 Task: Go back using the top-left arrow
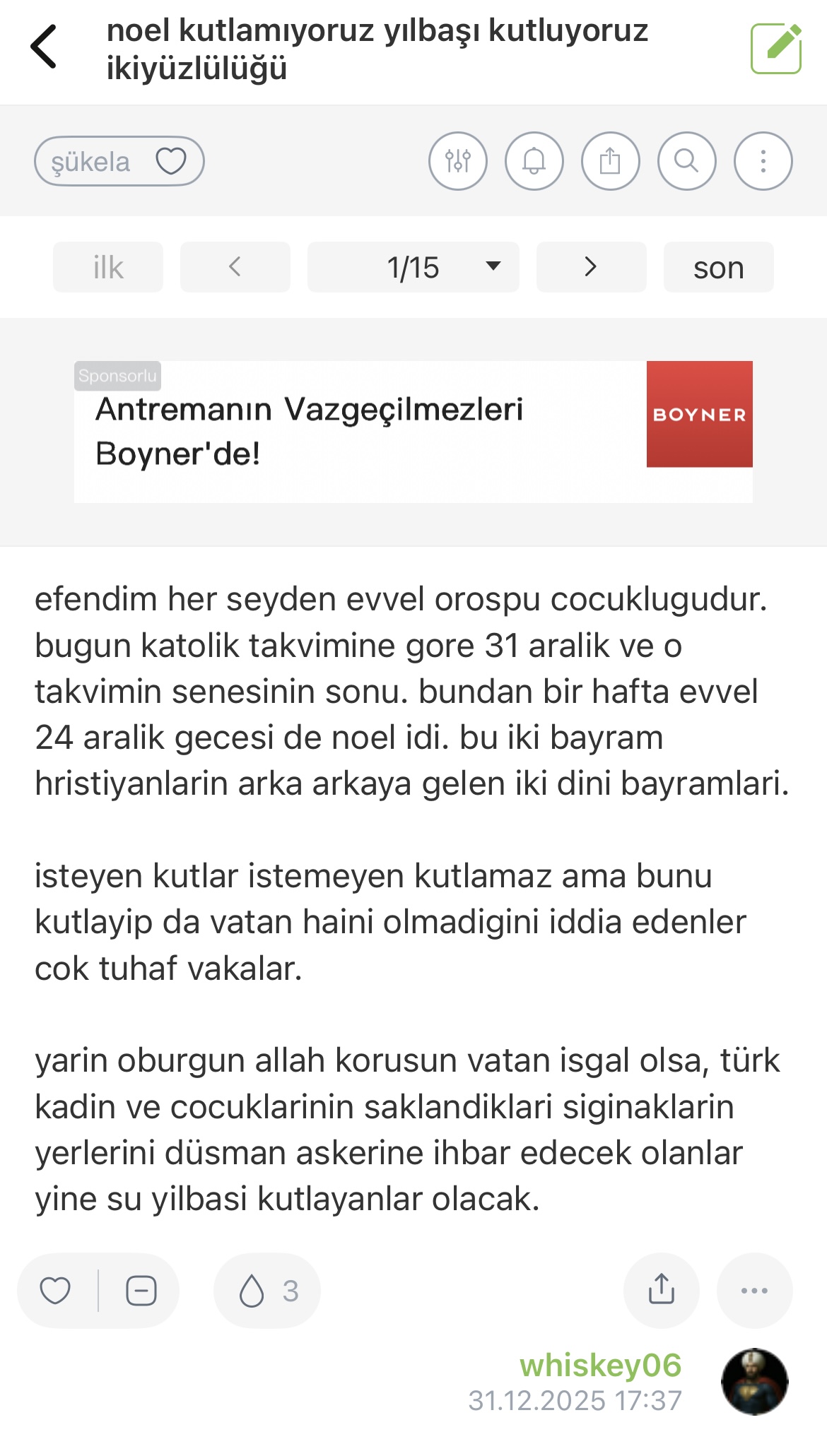(44, 47)
